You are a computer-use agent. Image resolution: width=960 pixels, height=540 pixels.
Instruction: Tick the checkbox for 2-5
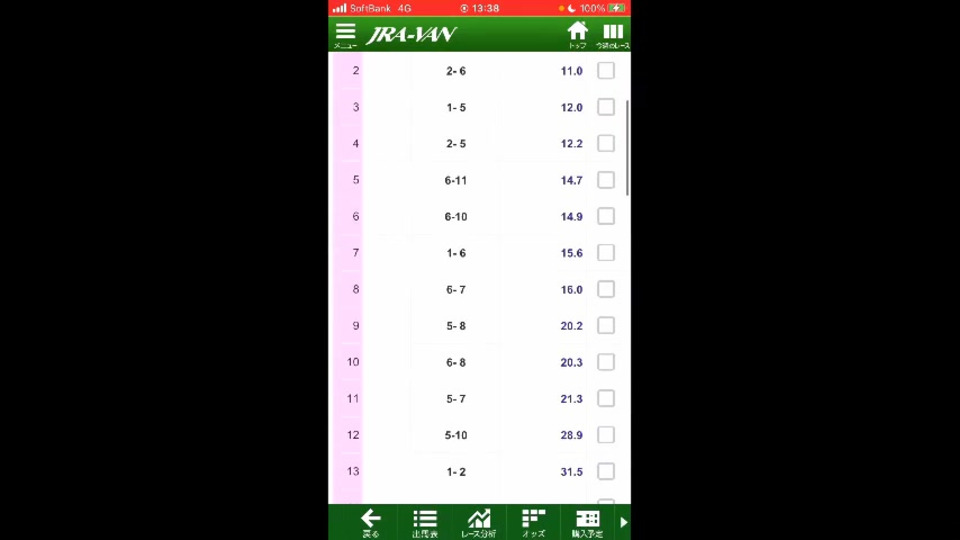click(606, 144)
